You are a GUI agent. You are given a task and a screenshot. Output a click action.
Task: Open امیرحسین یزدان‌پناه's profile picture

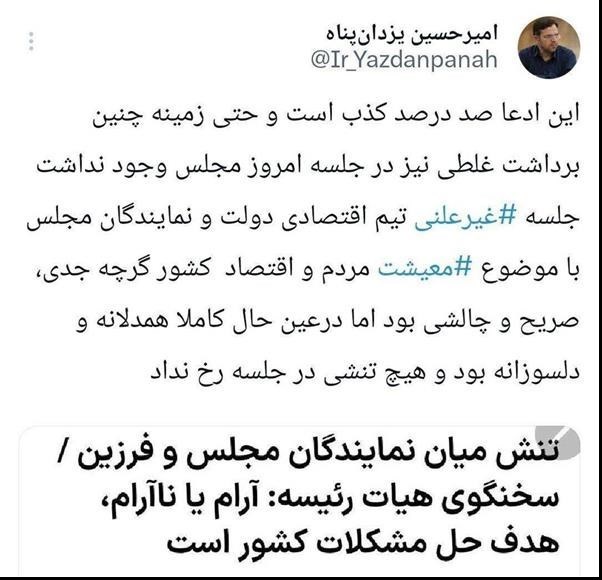point(547,47)
